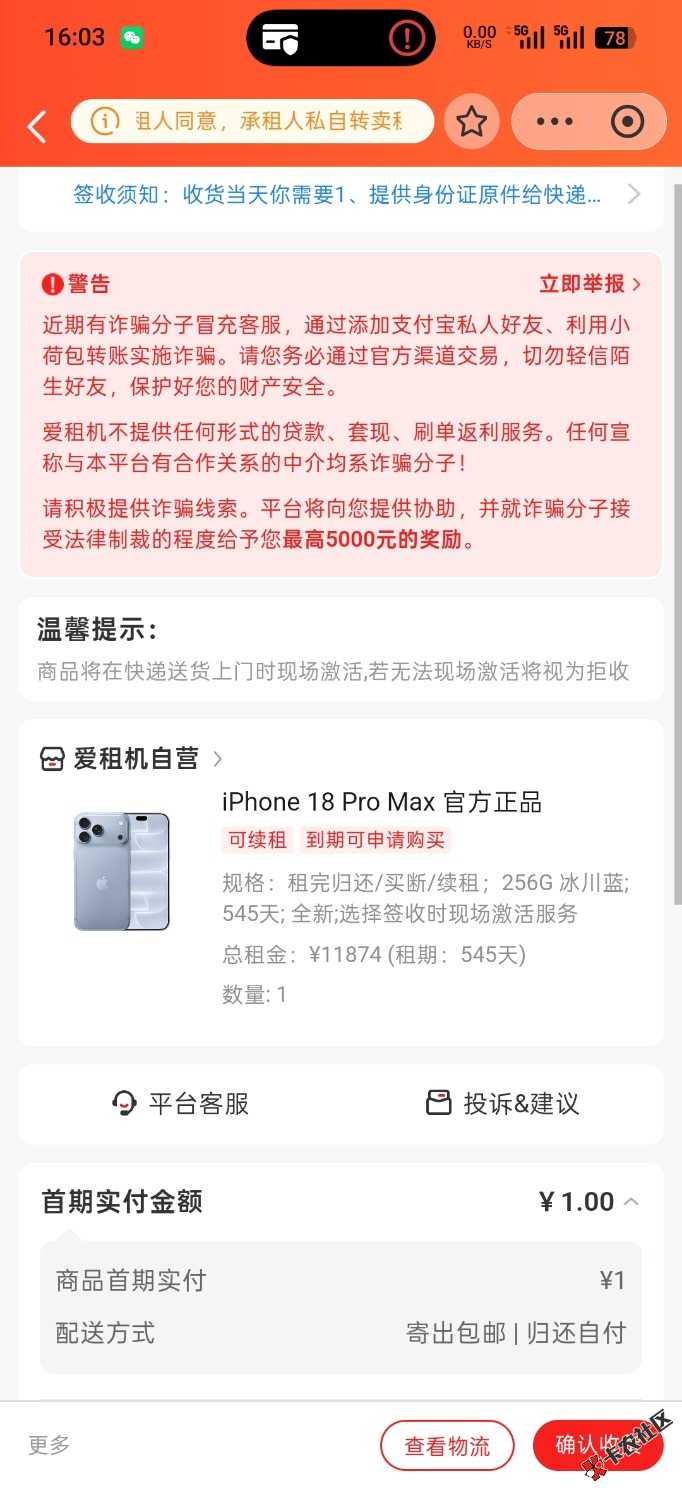Go back with the top-left arrow

[37, 125]
